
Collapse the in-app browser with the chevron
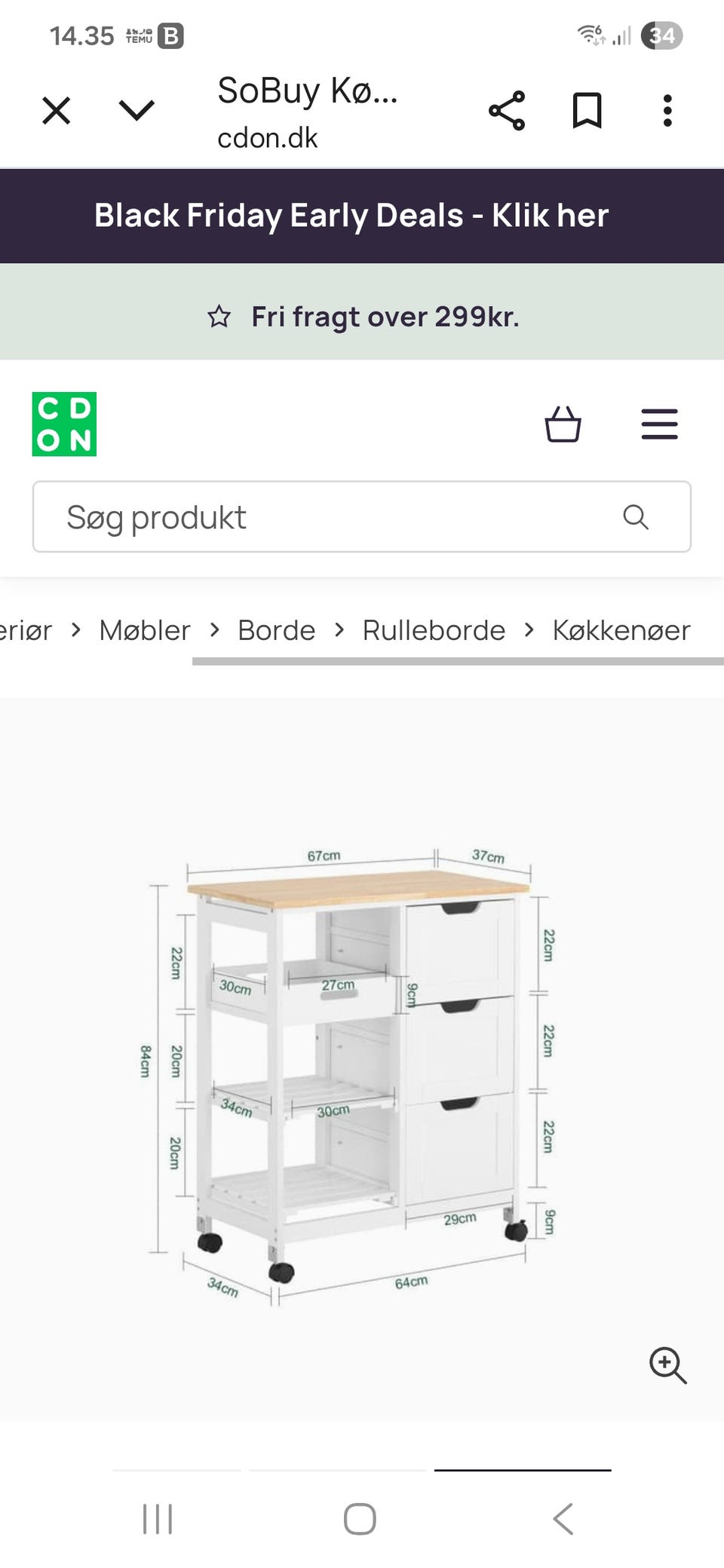click(135, 110)
